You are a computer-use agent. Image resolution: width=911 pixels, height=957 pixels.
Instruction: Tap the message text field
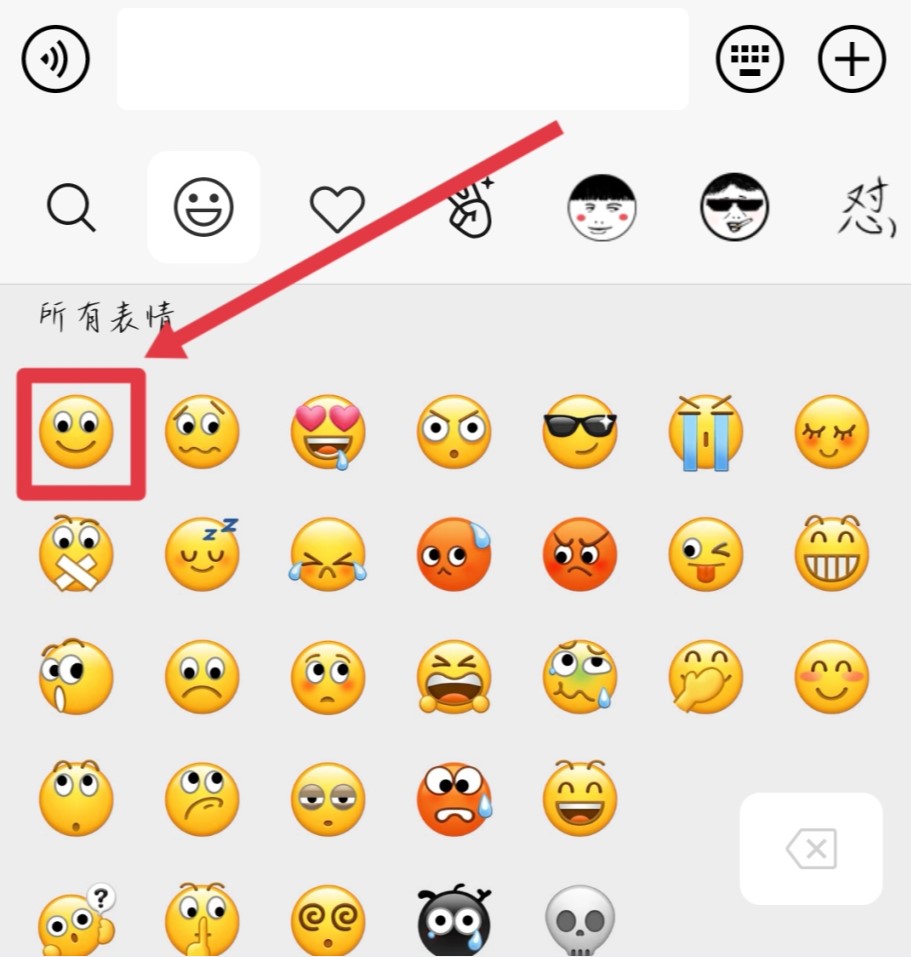[x=402, y=59]
